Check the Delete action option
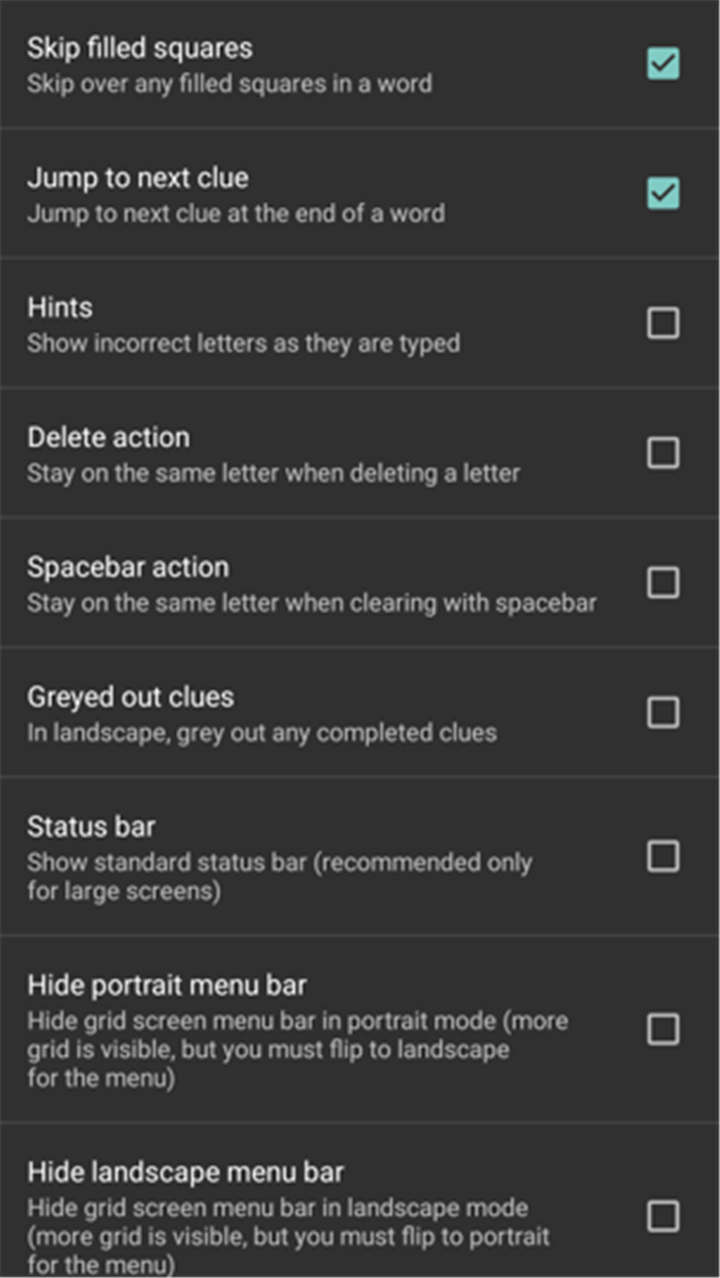 pyautogui.click(x=663, y=453)
